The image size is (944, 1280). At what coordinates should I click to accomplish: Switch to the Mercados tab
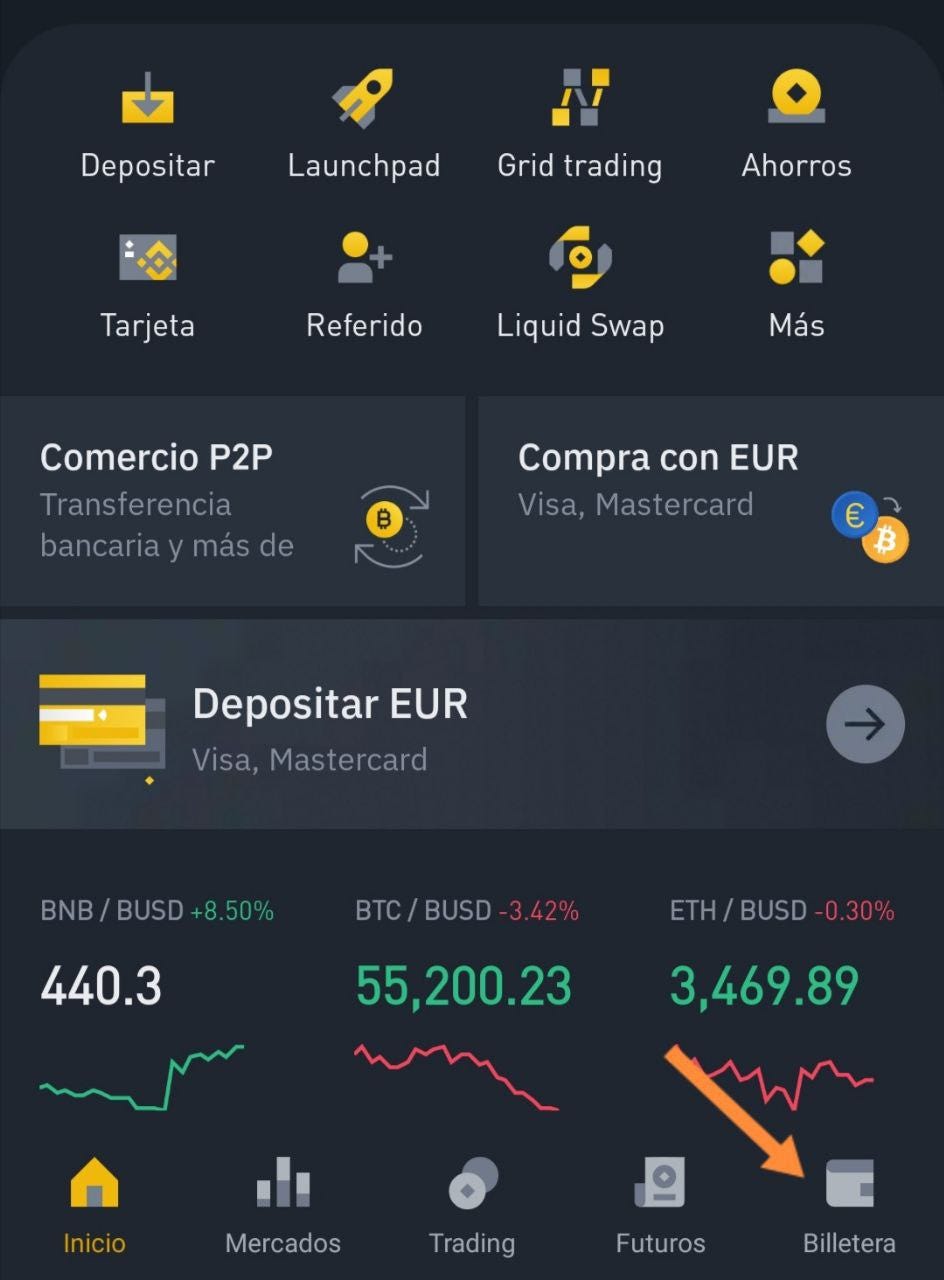282,1185
